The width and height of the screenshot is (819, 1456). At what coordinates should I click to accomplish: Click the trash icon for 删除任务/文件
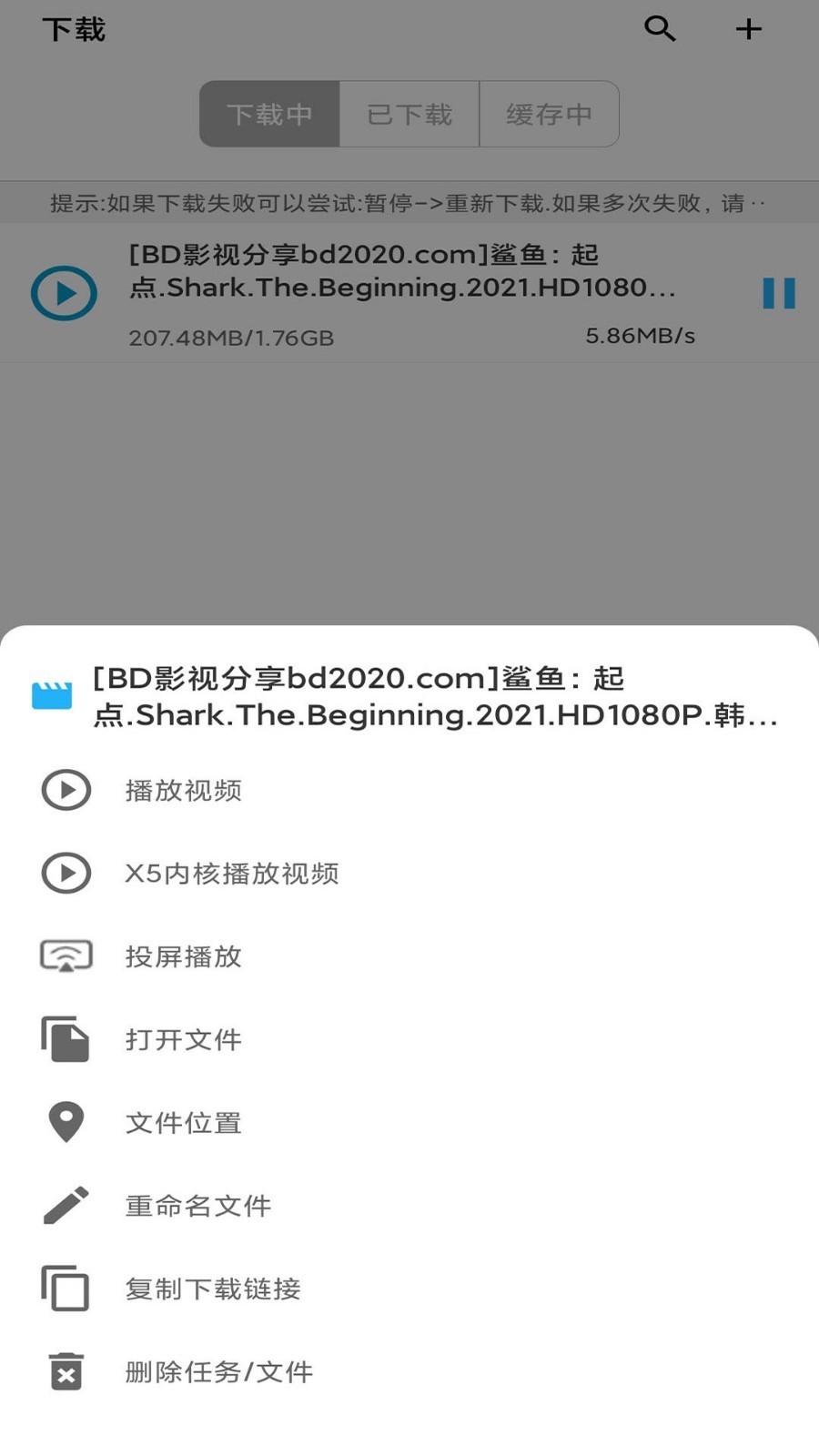pyautogui.click(x=65, y=1370)
